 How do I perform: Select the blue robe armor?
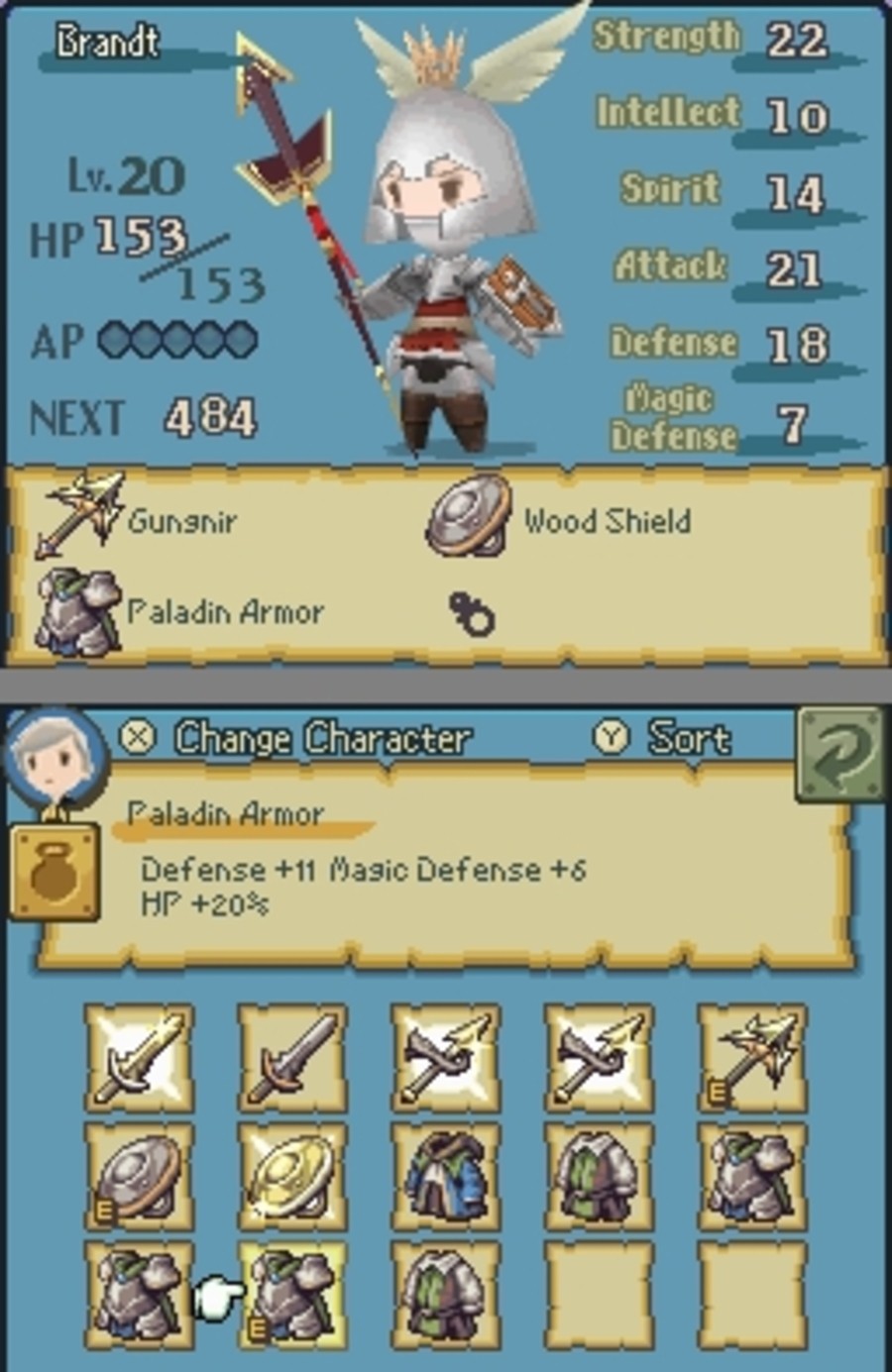coord(446,1176)
